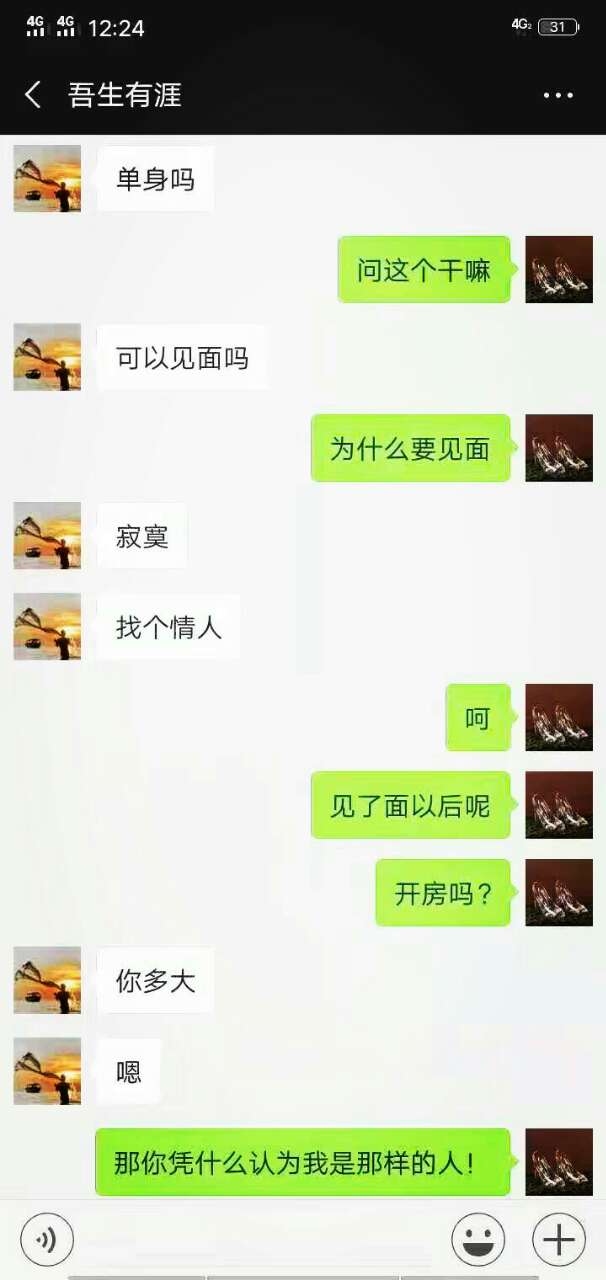Tap the message text input field
This screenshot has width=606, height=1280.
click(260, 1240)
